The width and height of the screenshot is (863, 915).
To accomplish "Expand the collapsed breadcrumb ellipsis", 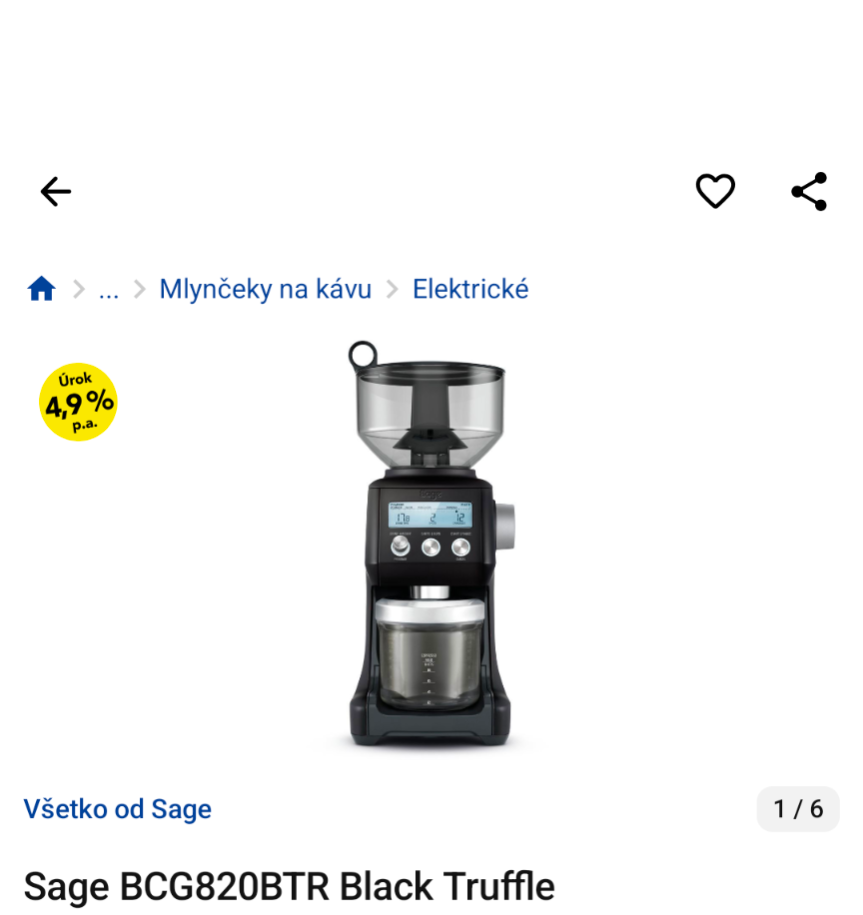I will 108,289.
